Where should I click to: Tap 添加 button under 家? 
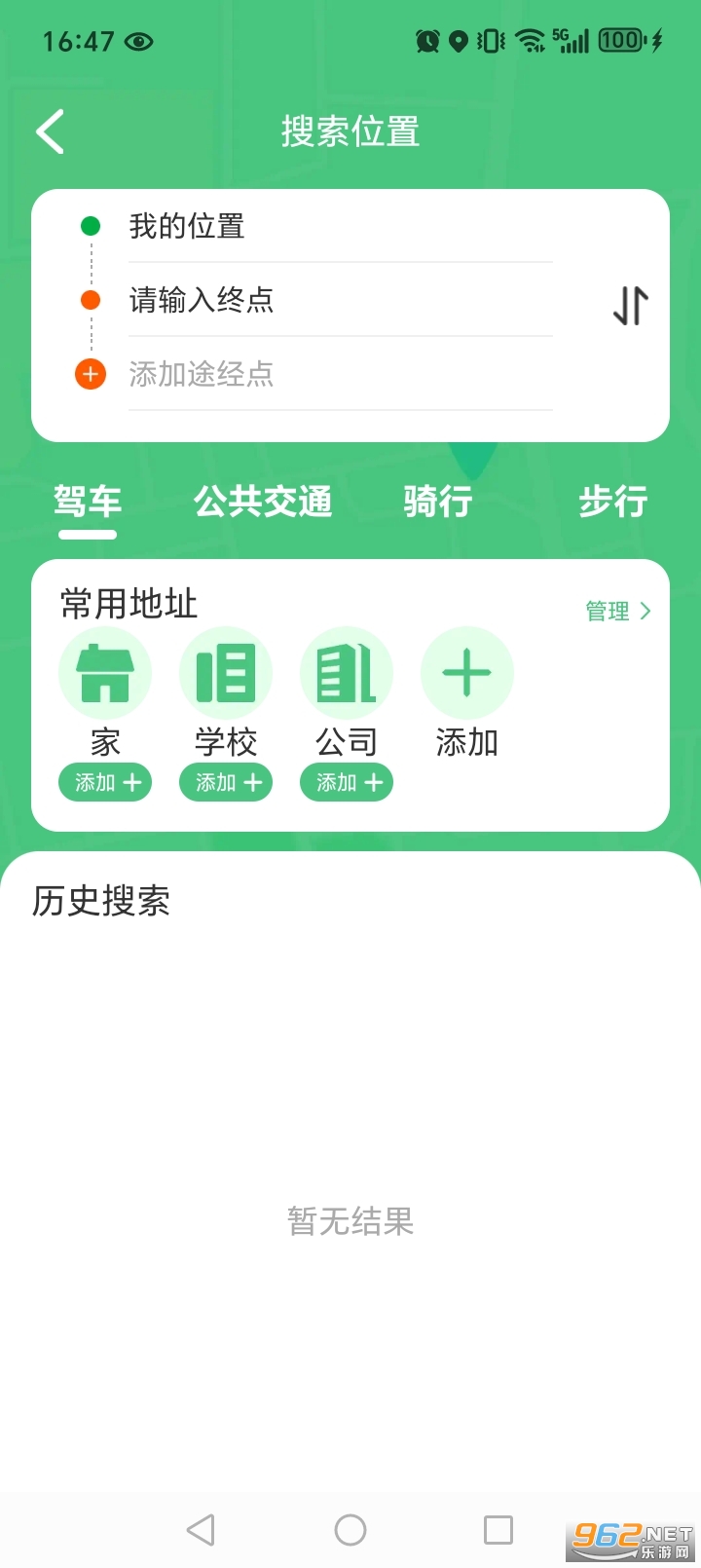(105, 782)
